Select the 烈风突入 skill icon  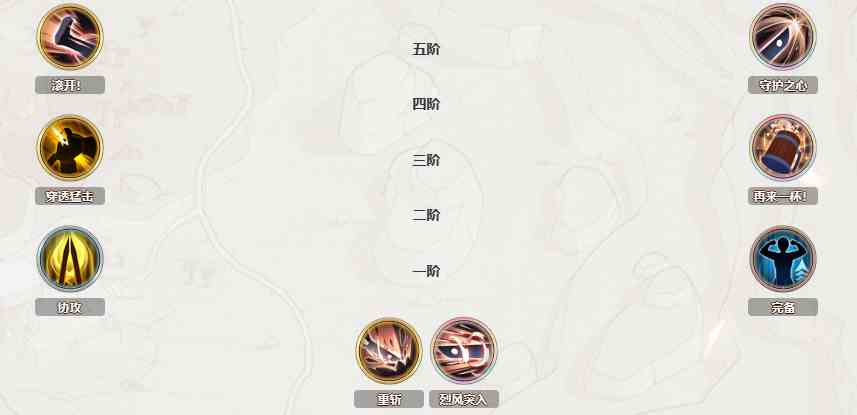[x=463, y=351]
